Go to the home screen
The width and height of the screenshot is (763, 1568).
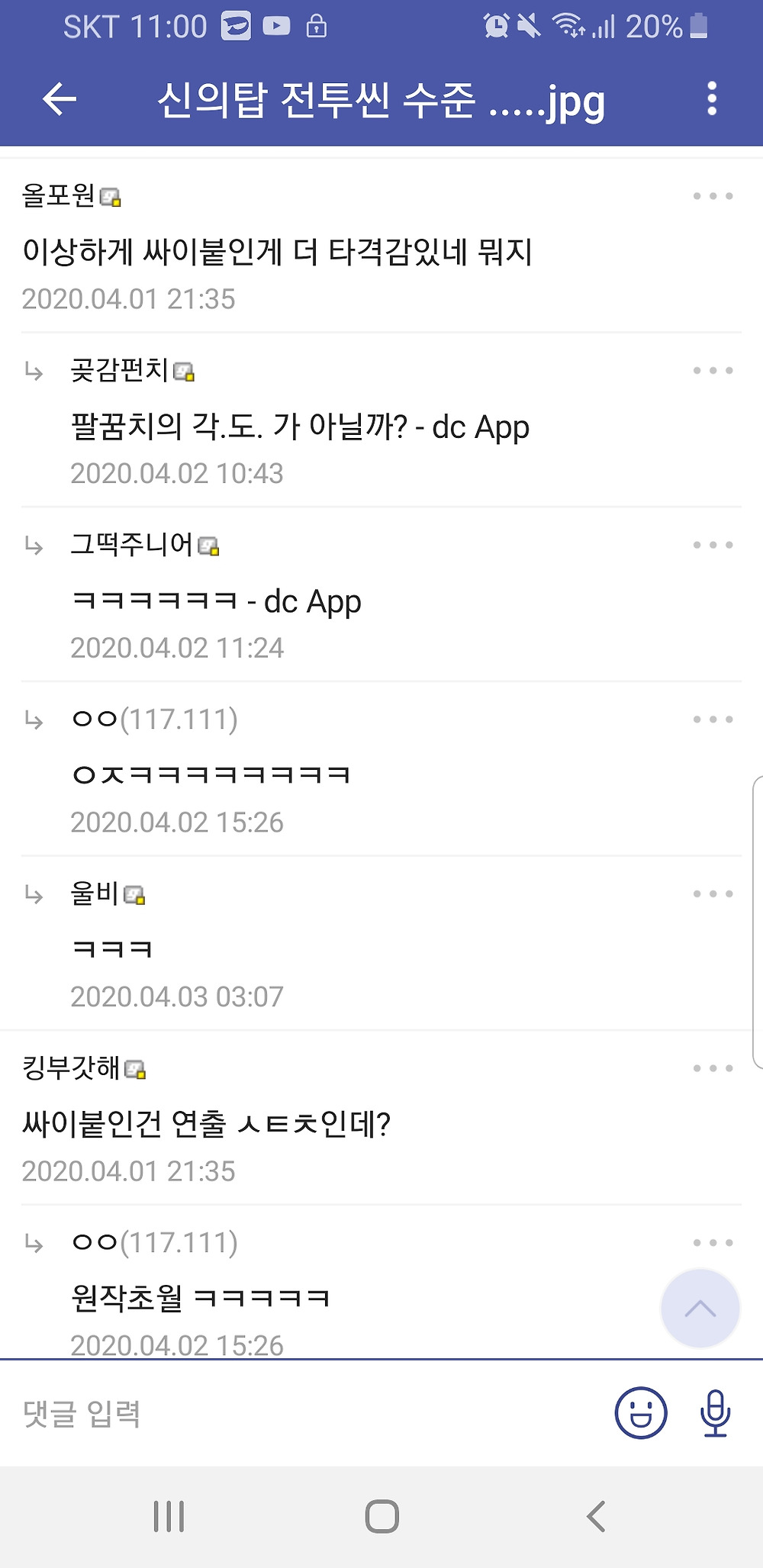pos(381,1516)
